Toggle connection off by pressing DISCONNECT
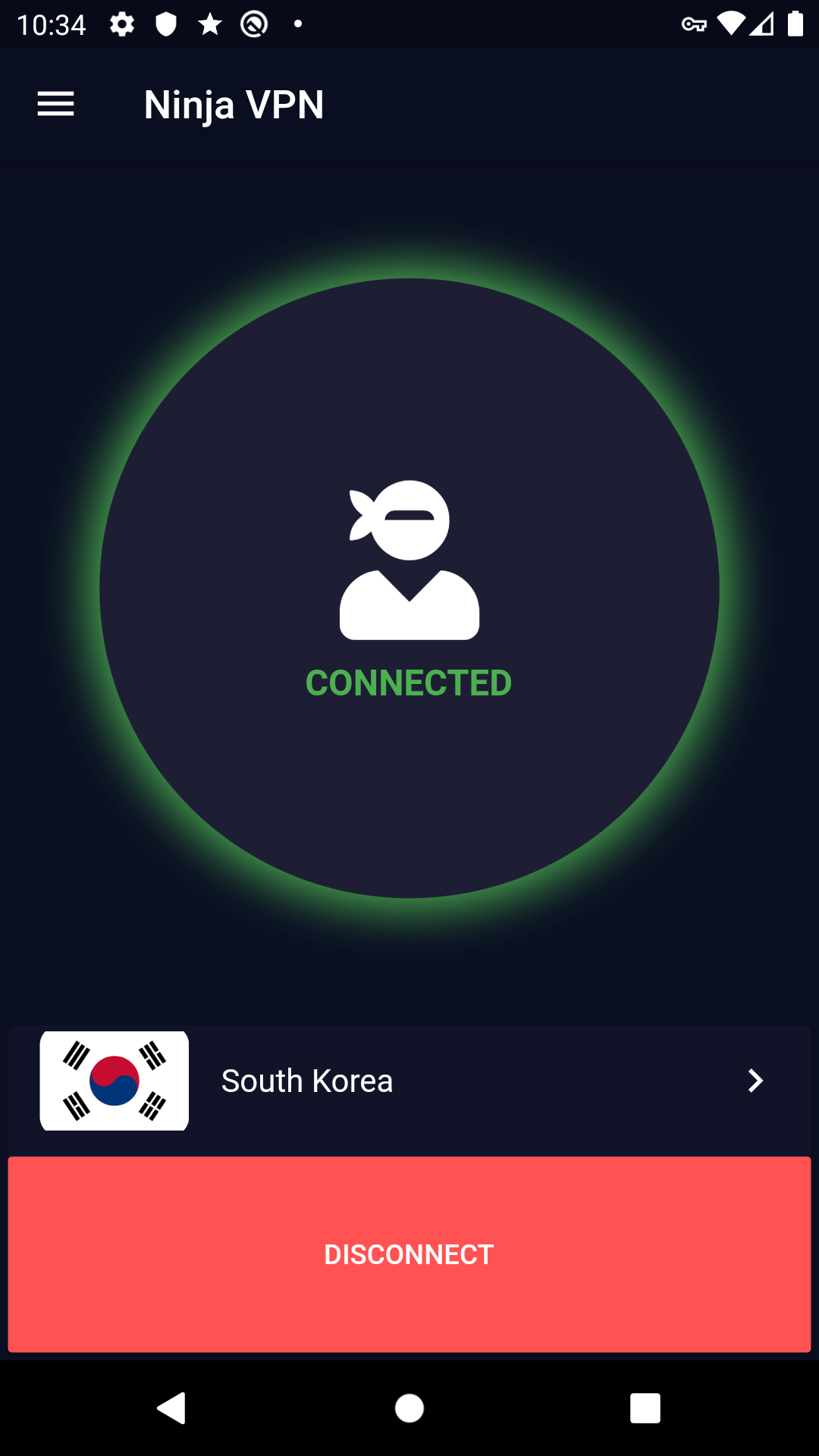The image size is (819, 1456). pos(409,1255)
